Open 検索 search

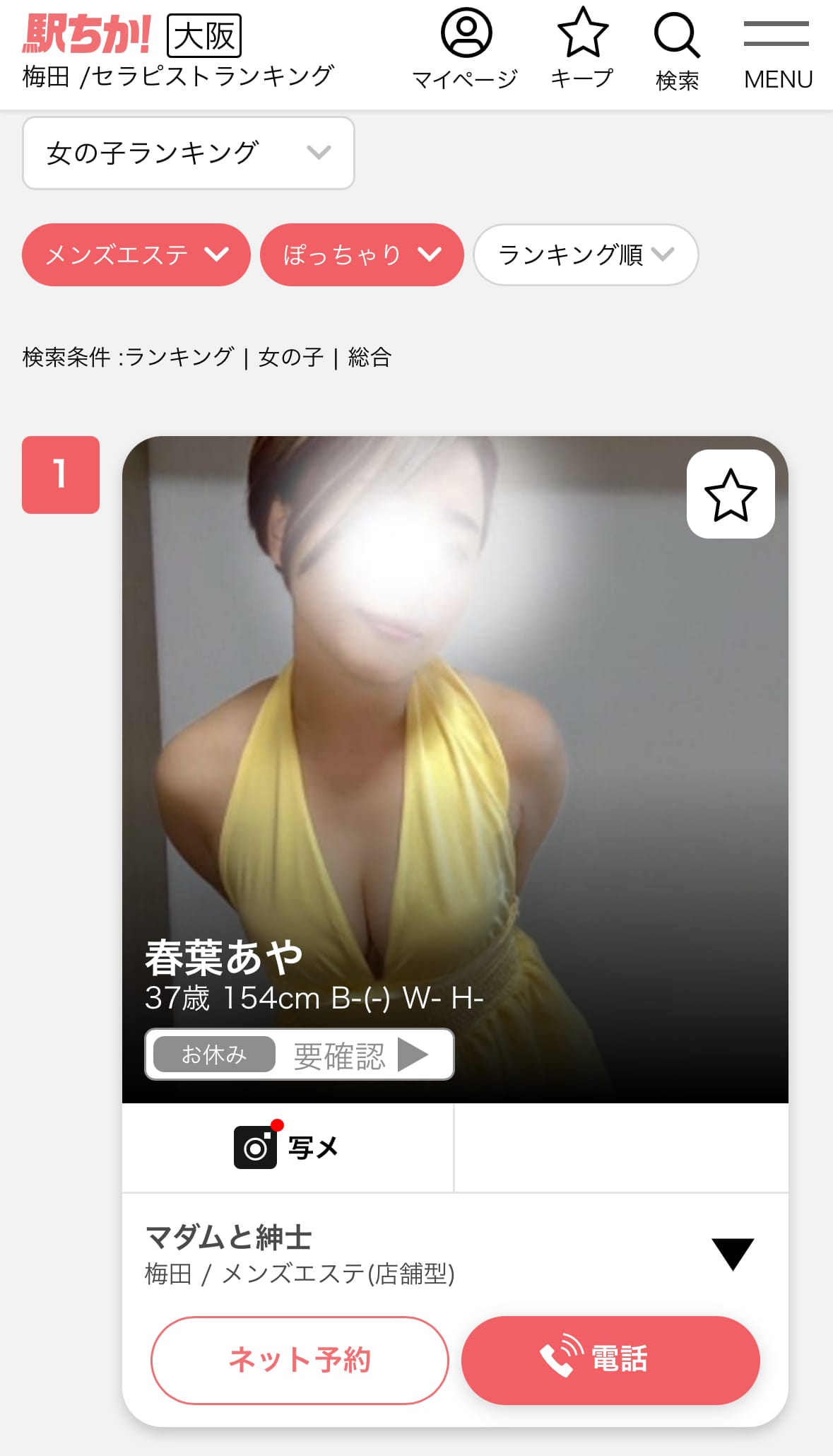(x=677, y=49)
